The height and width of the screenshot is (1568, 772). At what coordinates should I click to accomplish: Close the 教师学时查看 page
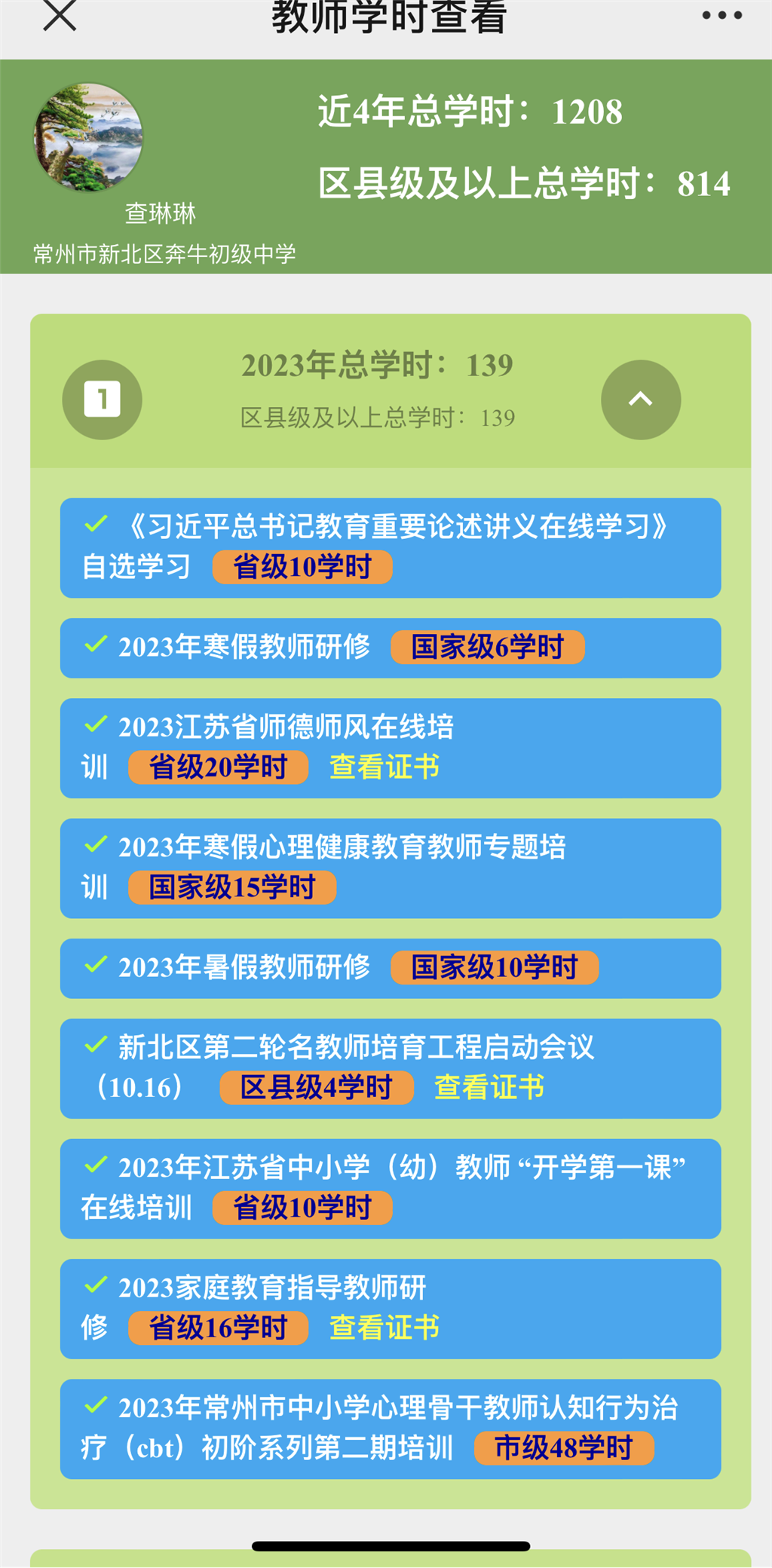click(60, 15)
